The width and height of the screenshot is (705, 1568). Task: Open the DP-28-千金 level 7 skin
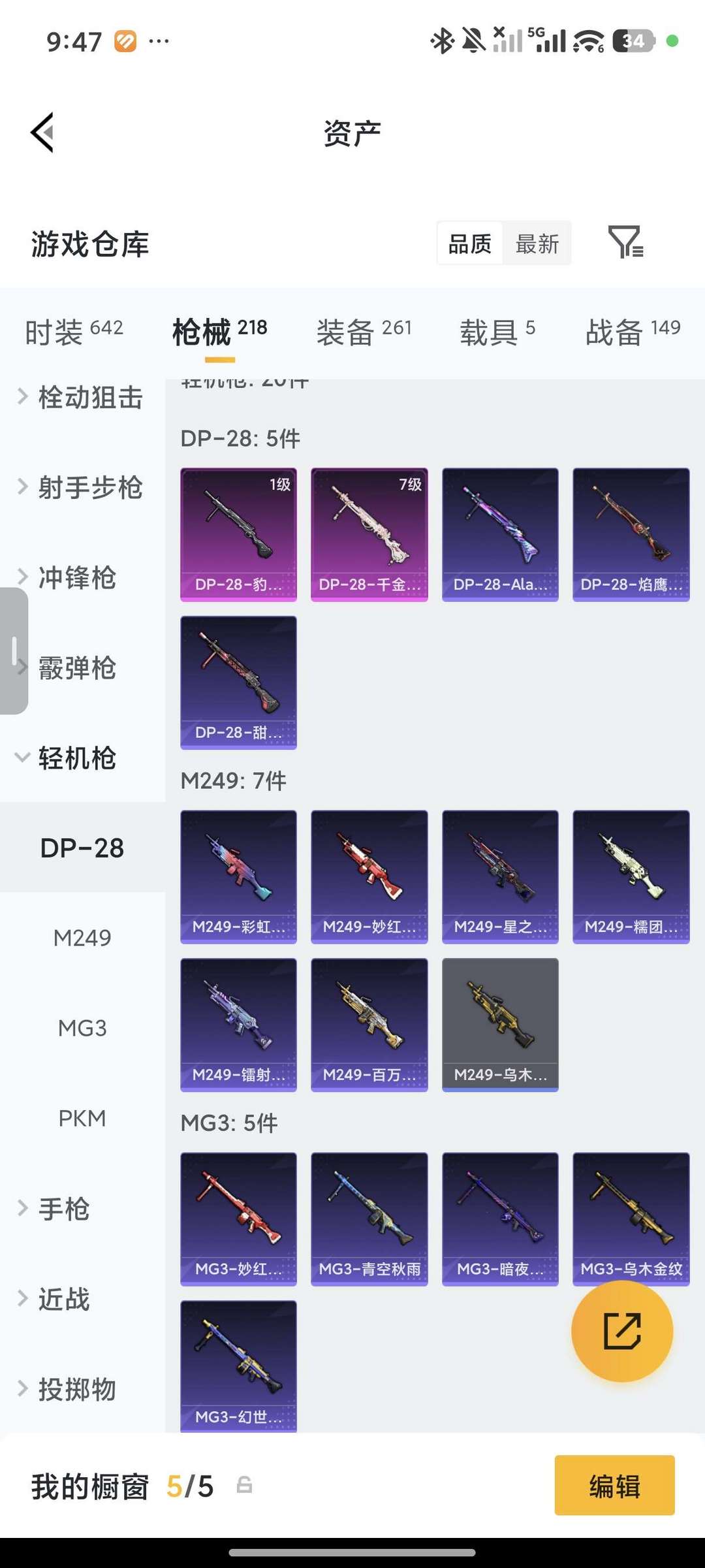click(x=369, y=534)
